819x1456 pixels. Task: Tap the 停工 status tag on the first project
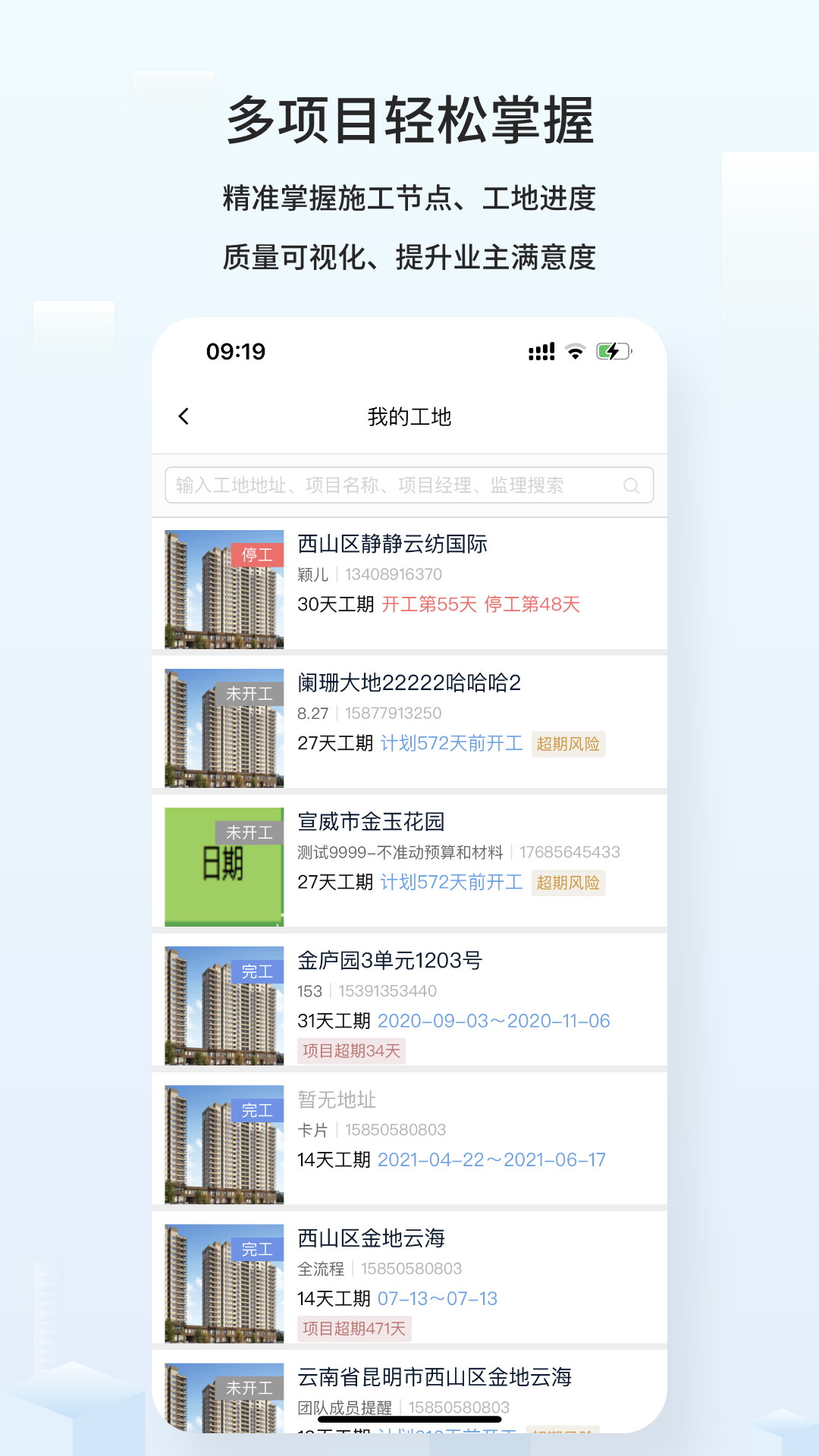tap(258, 555)
